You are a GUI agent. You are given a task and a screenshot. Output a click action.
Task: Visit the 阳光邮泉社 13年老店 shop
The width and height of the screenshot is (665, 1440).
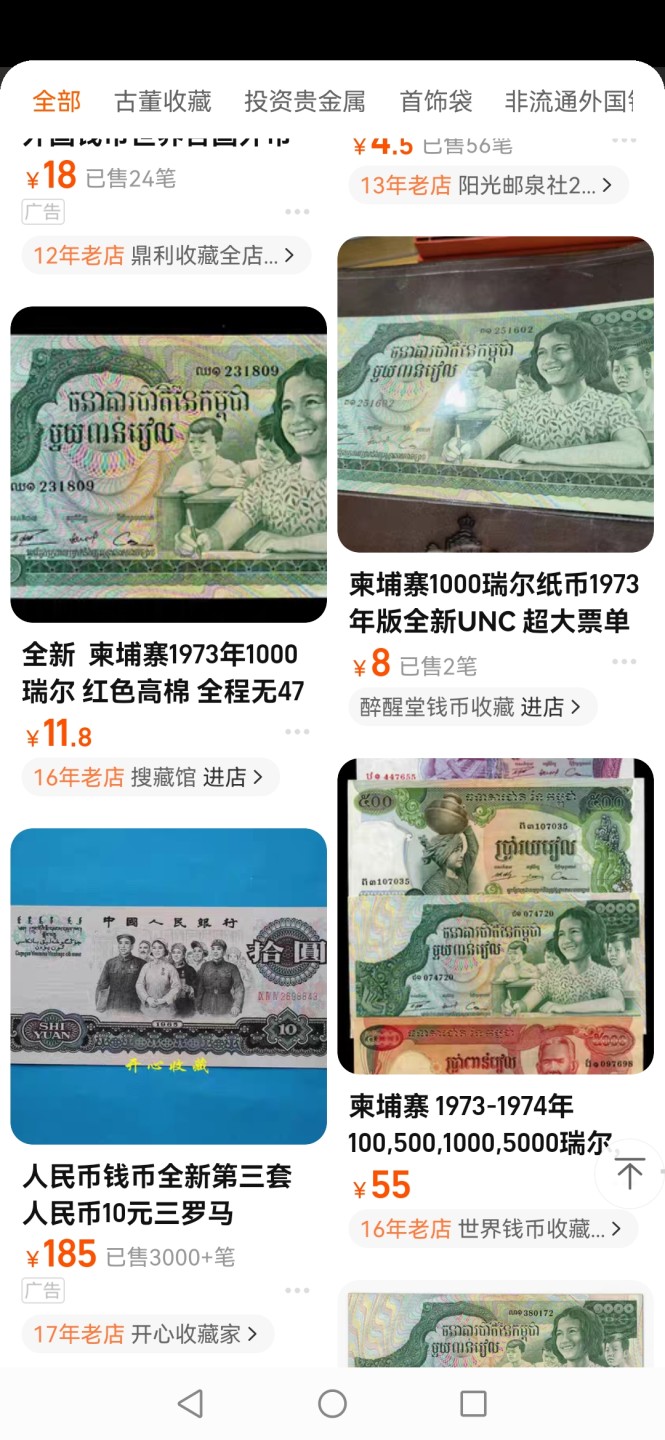(x=488, y=185)
